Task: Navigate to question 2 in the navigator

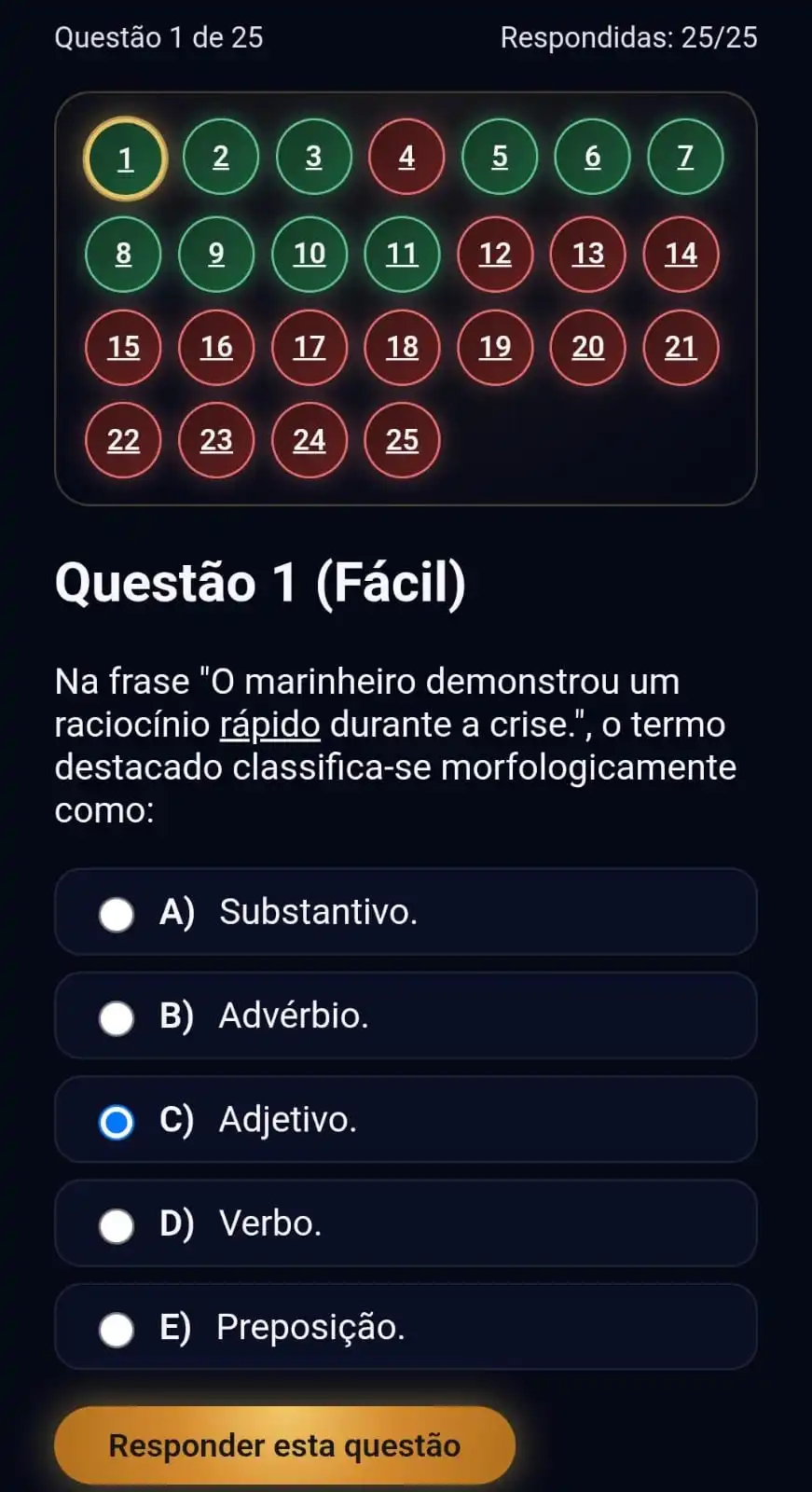Action: click(x=221, y=158)
